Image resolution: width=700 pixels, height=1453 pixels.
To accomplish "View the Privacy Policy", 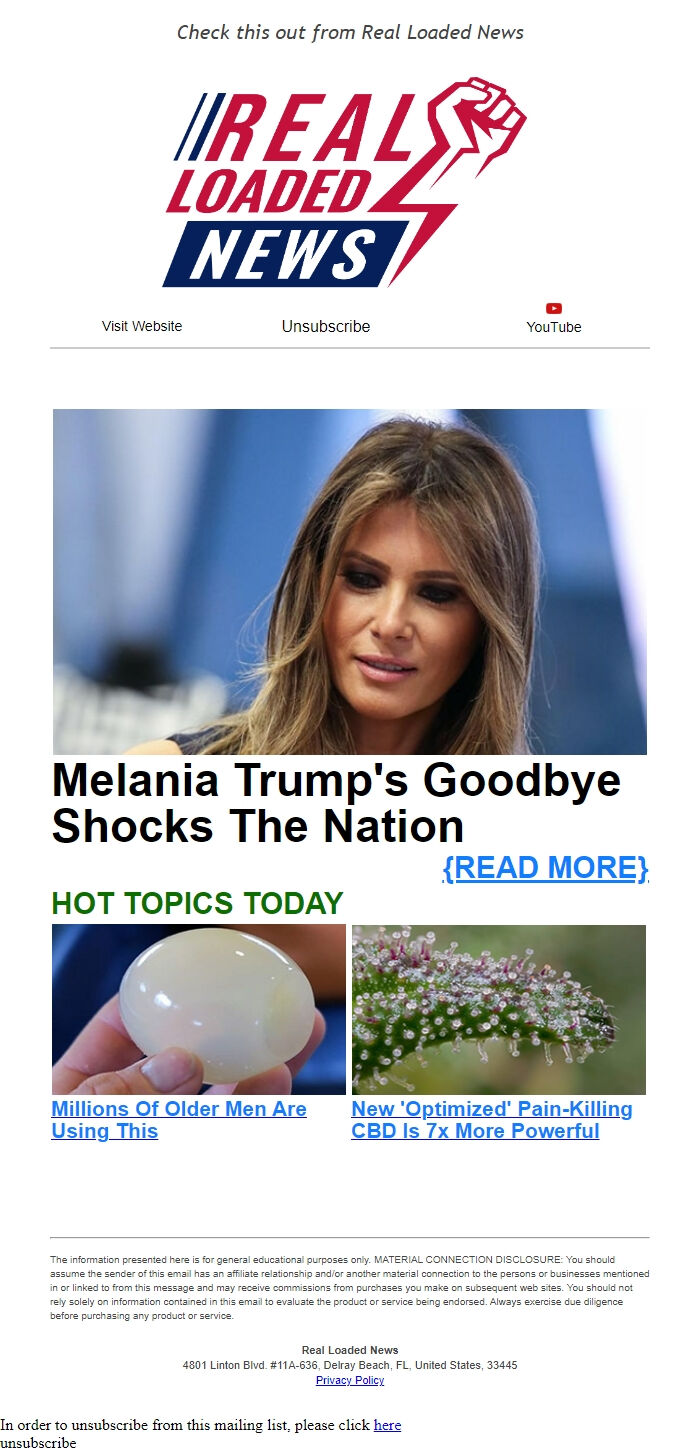I will click(349, 1380).
